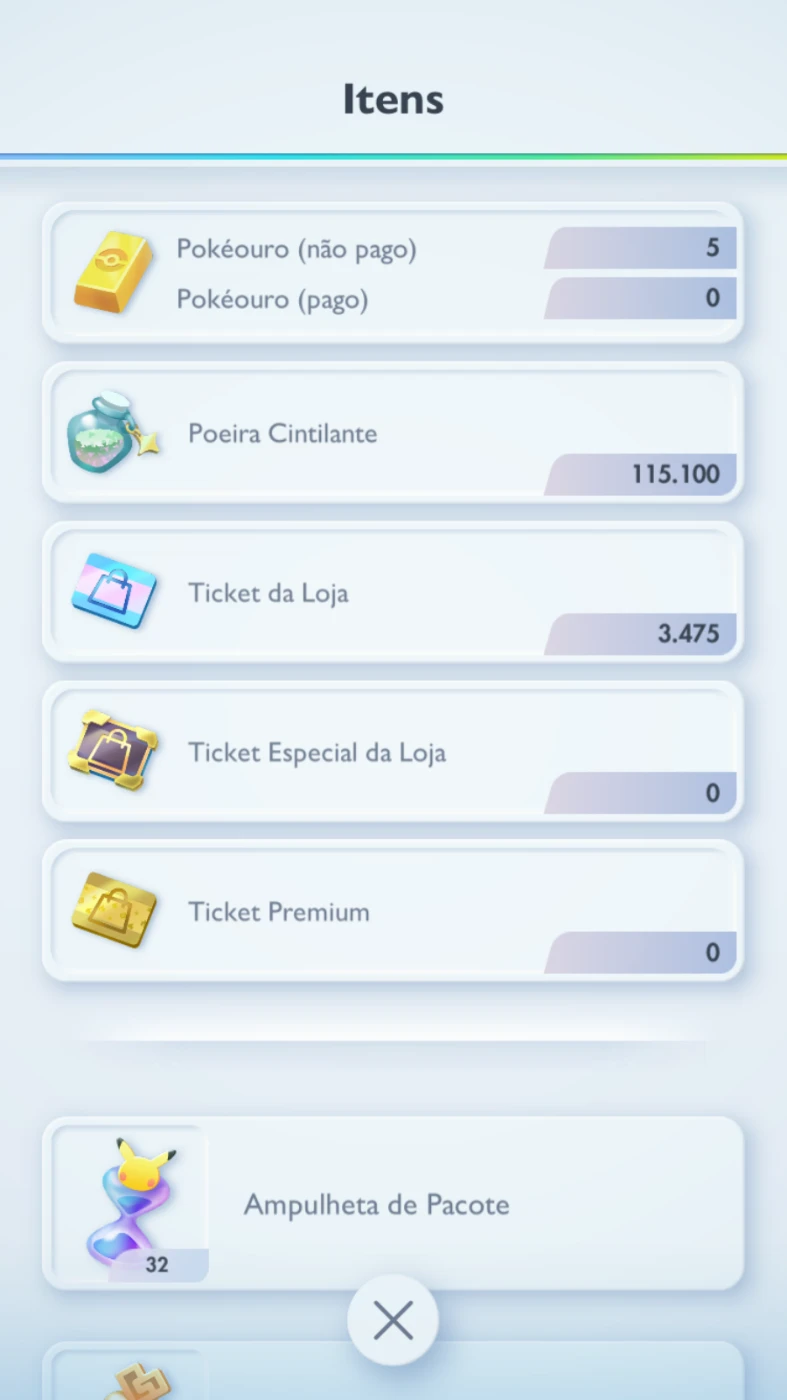The width and height of the screenshot is (787, 1400).
Task: Close the Itens screen
Action: 393,1322
